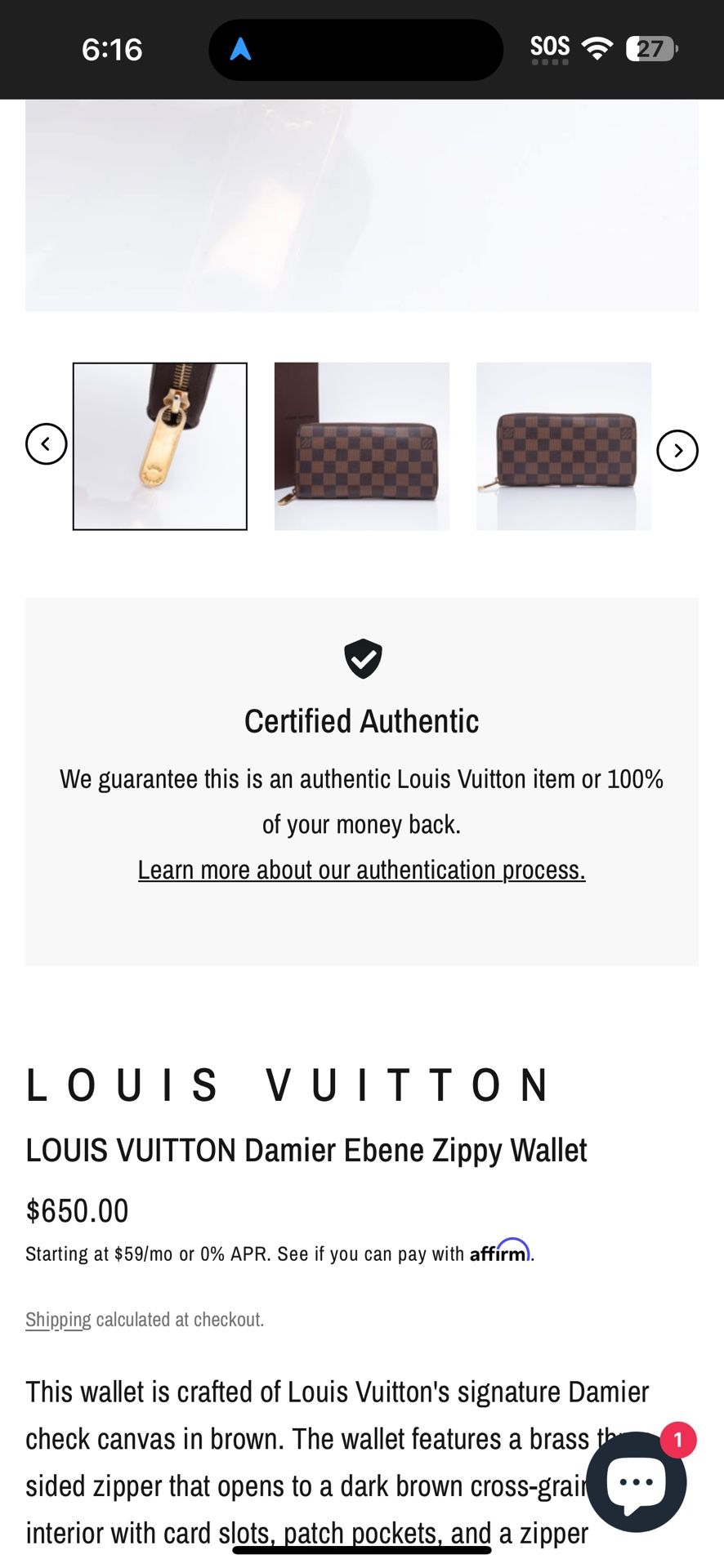Image resolution: width=724 pixels, height=1568 pixels.
Task: Tap the Wi-Fi status icon
Action: (x=597, y=48)
